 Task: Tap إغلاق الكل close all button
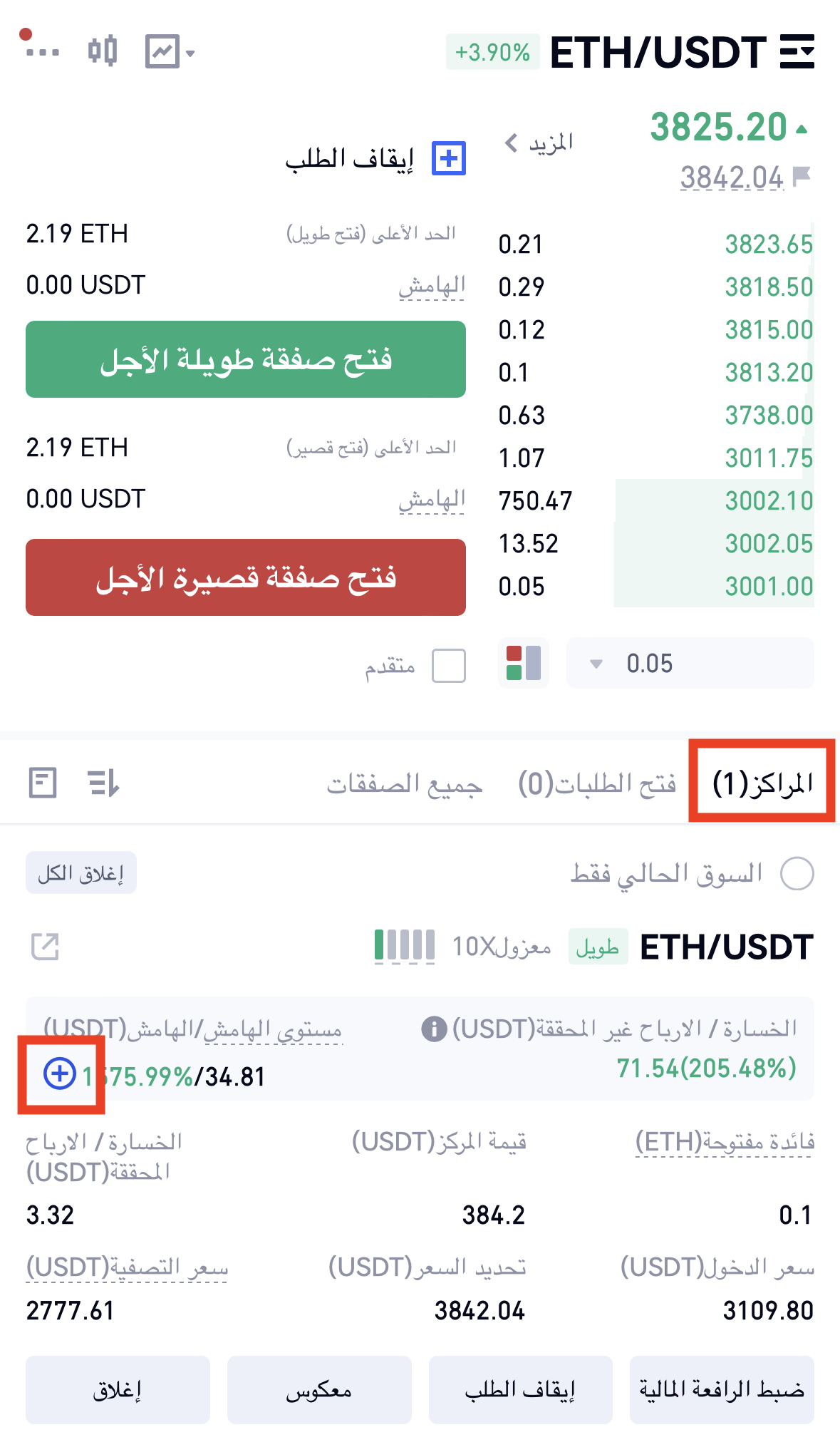(x=81, y=873)
